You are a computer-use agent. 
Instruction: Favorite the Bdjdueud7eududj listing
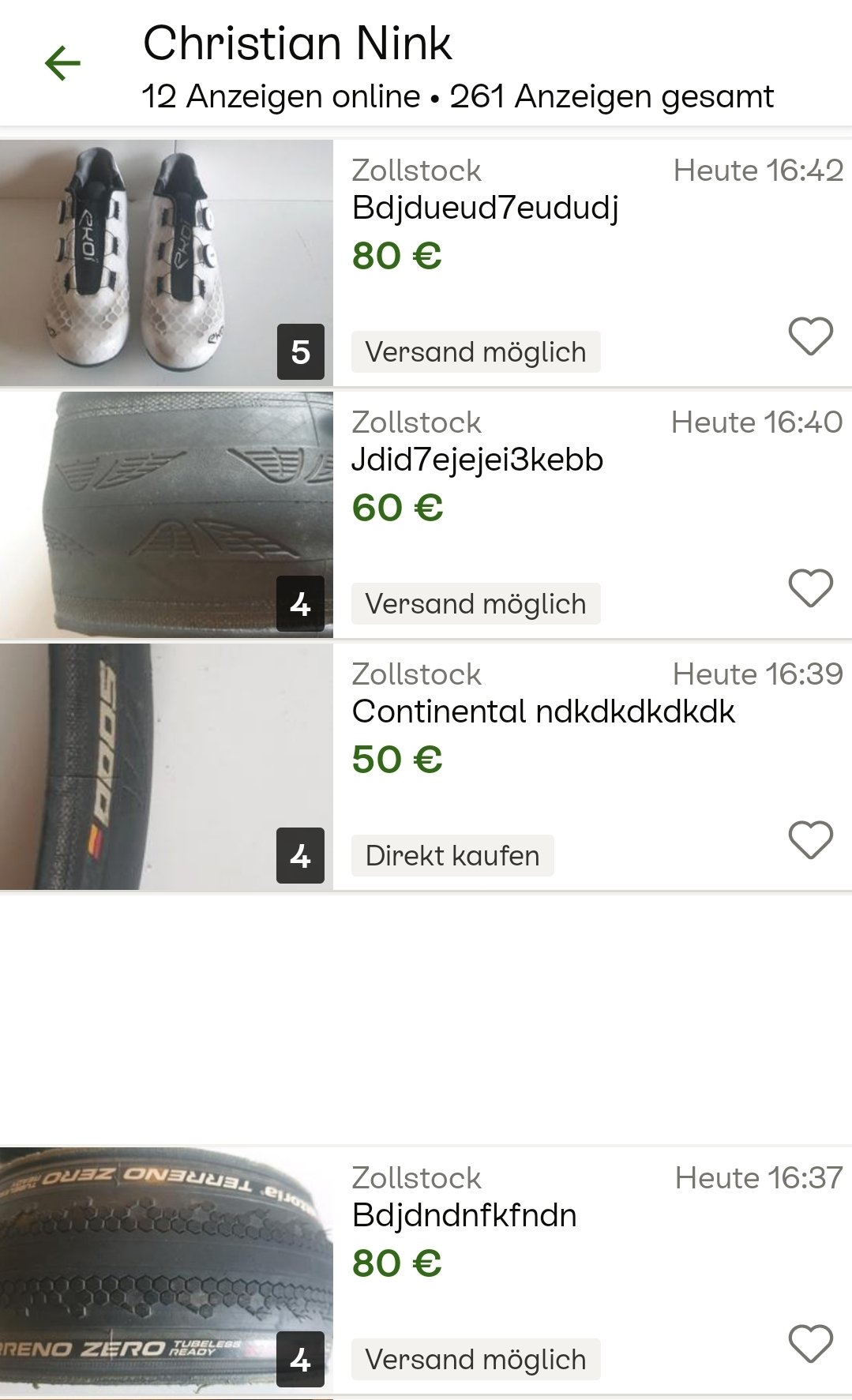810,336
